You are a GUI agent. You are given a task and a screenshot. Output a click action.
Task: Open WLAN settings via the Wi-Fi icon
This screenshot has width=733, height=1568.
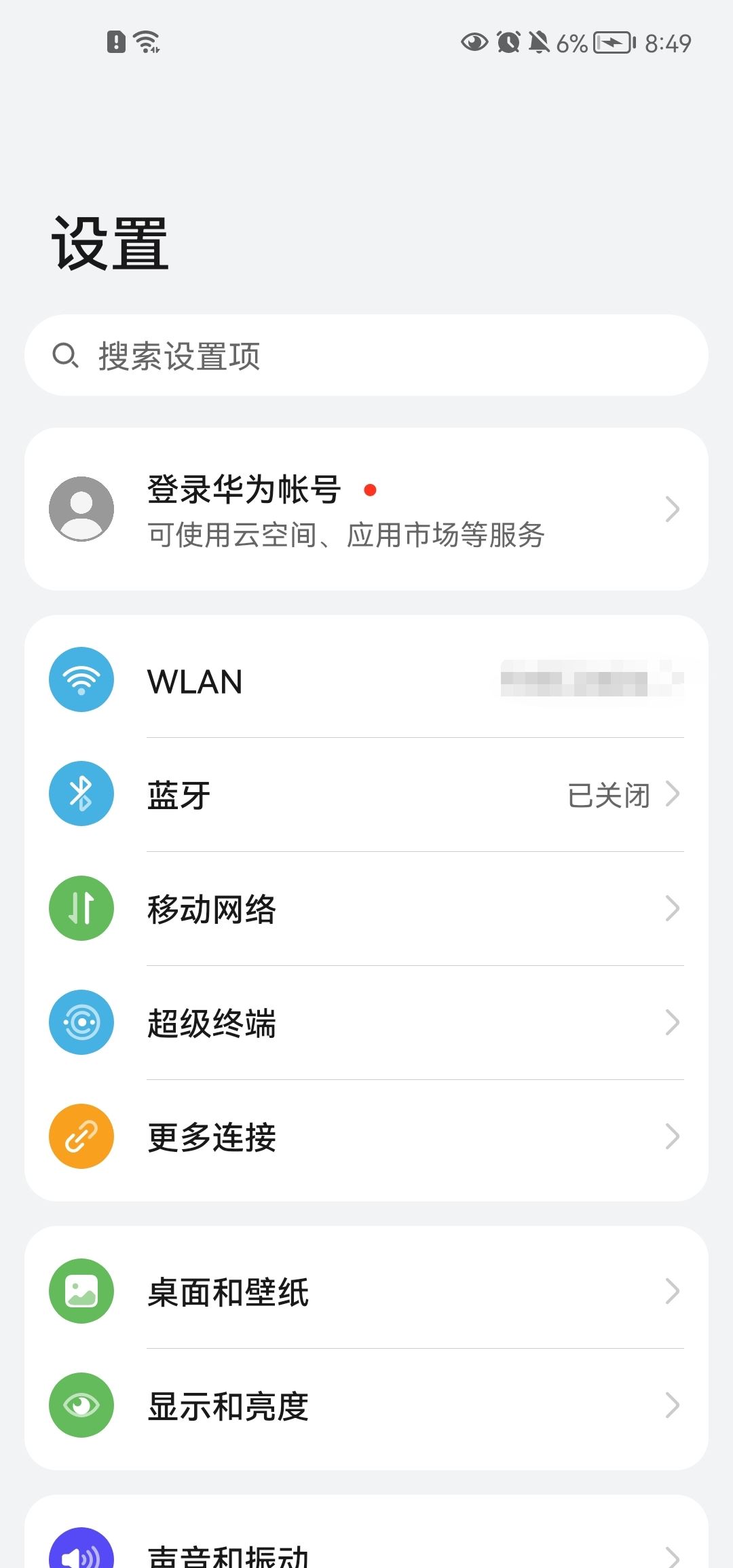[x=81, y=681]
